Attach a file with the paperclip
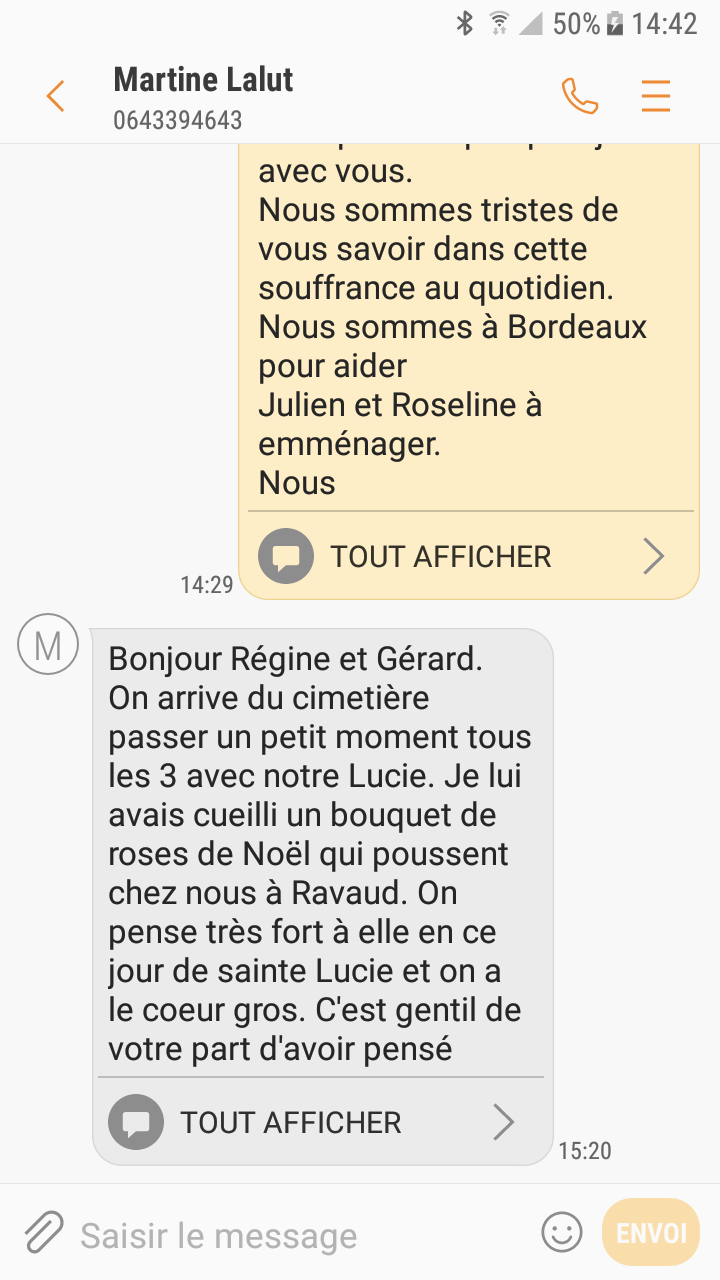 point(42,1233)
